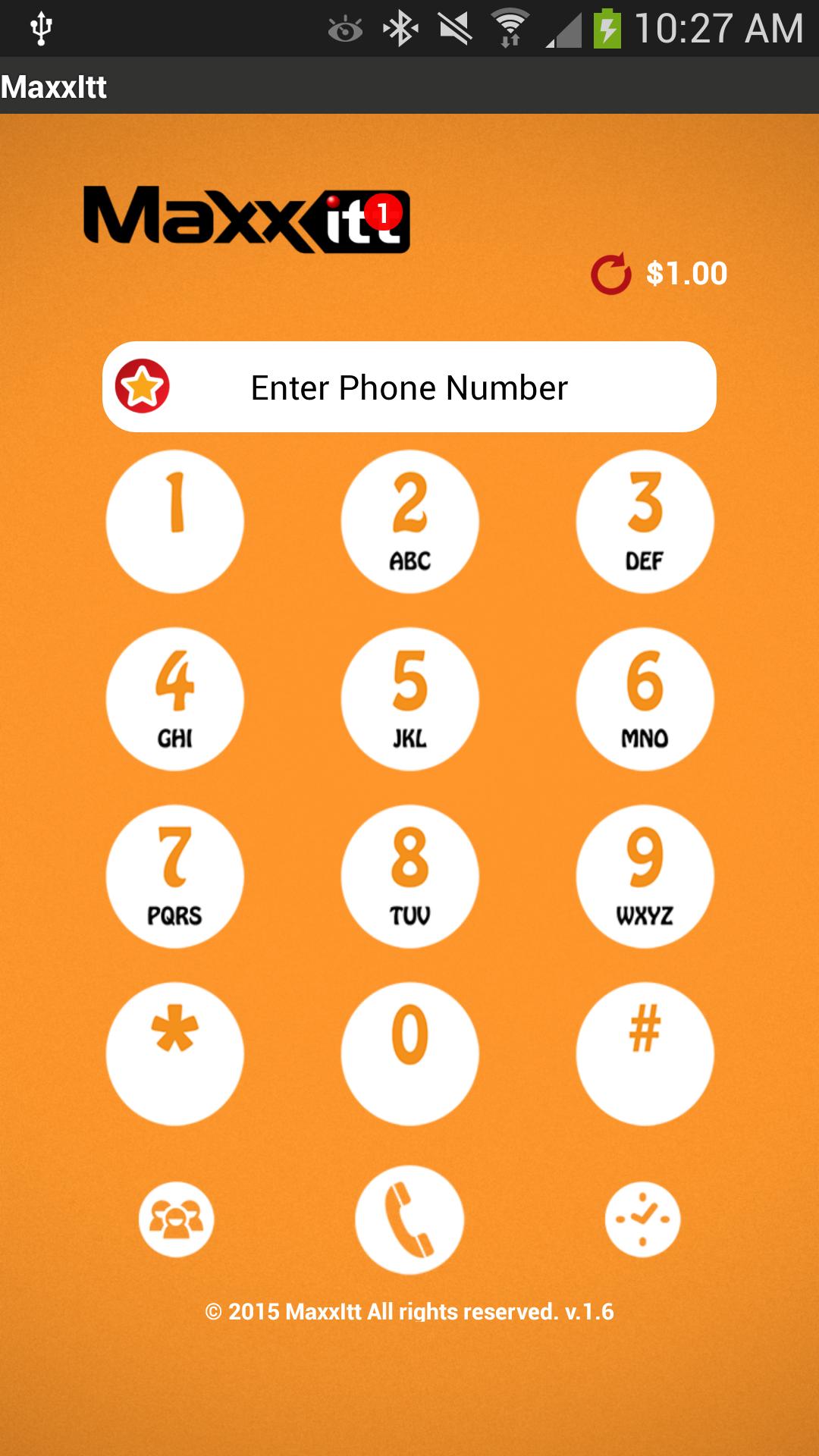The height and width of the screenshot is (1456, 819).
Task: Dial digit 4 GHI
Action: point(175,699)
